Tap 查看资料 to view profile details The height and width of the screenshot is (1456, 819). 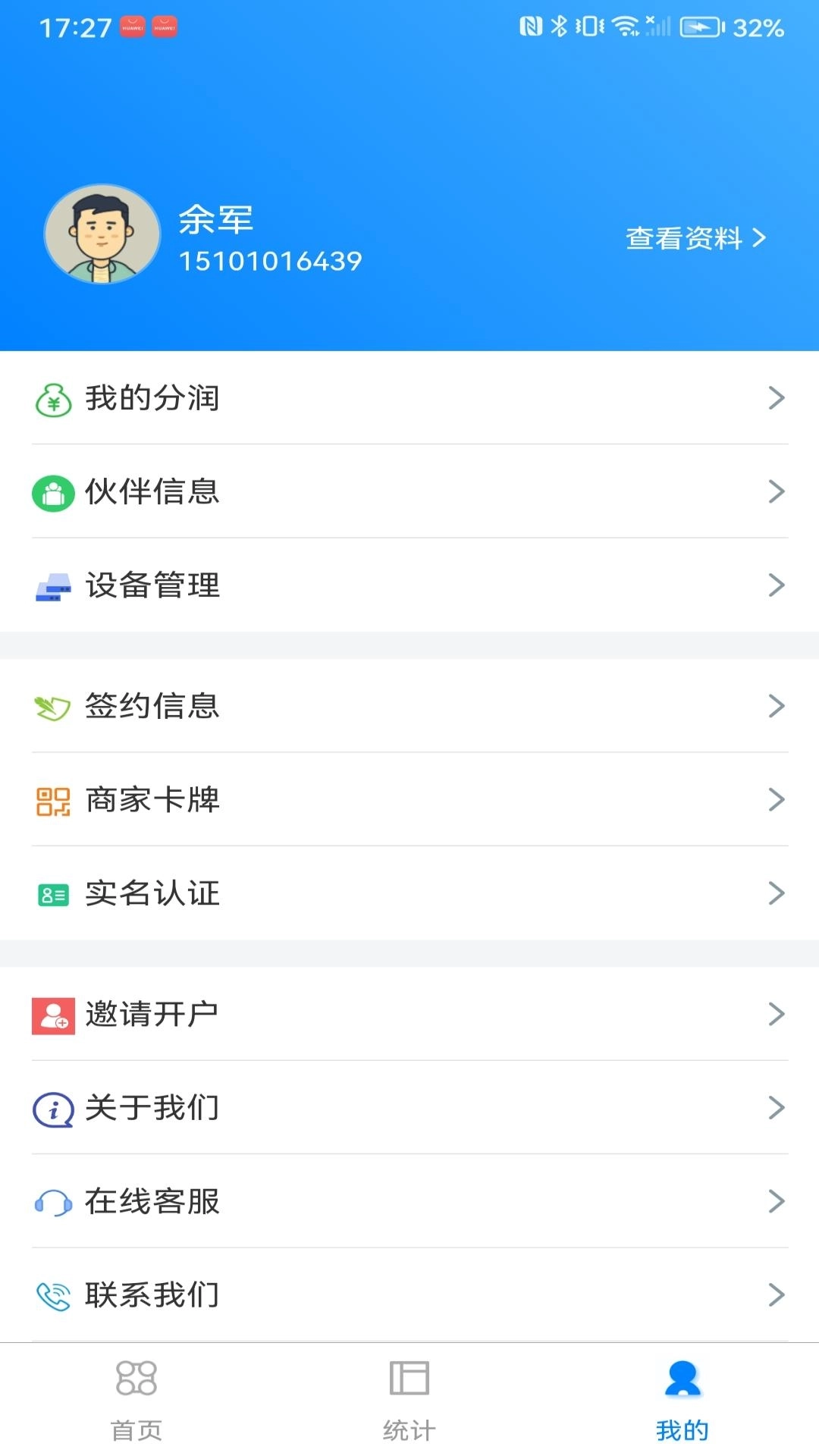coord(694,239)
